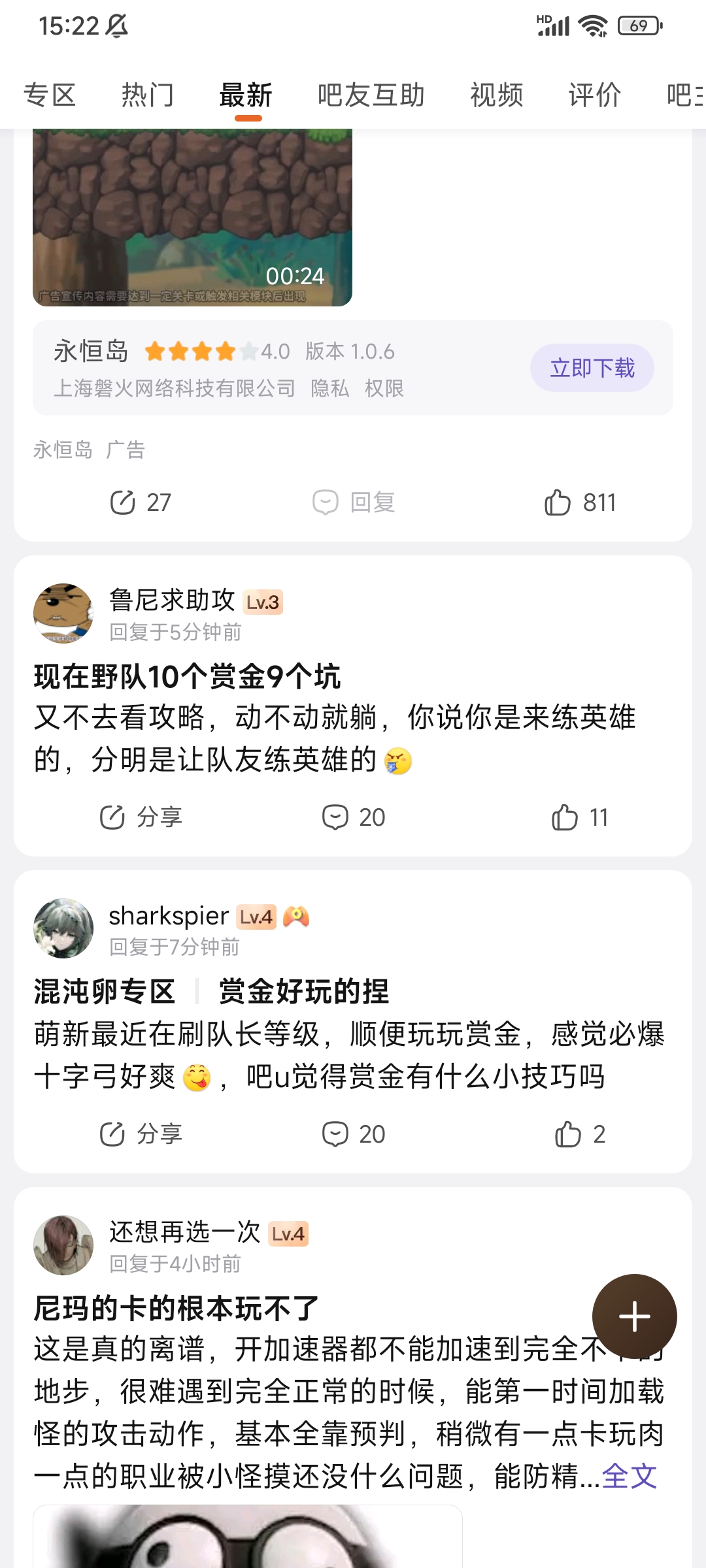
Task: Switch to the 视频 tab
Action: point(497,95)
